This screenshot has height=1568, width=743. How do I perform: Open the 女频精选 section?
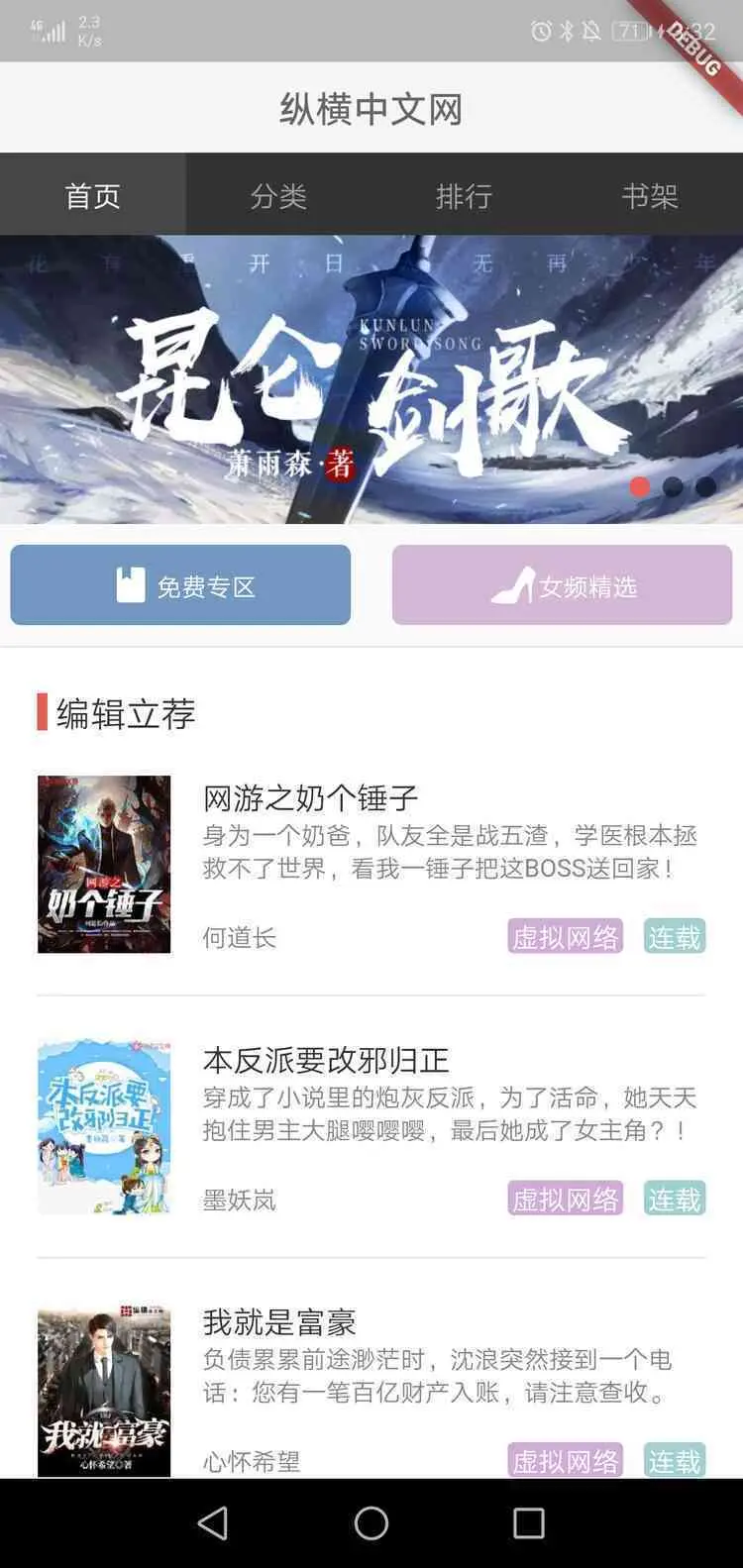tap(562, 585)
